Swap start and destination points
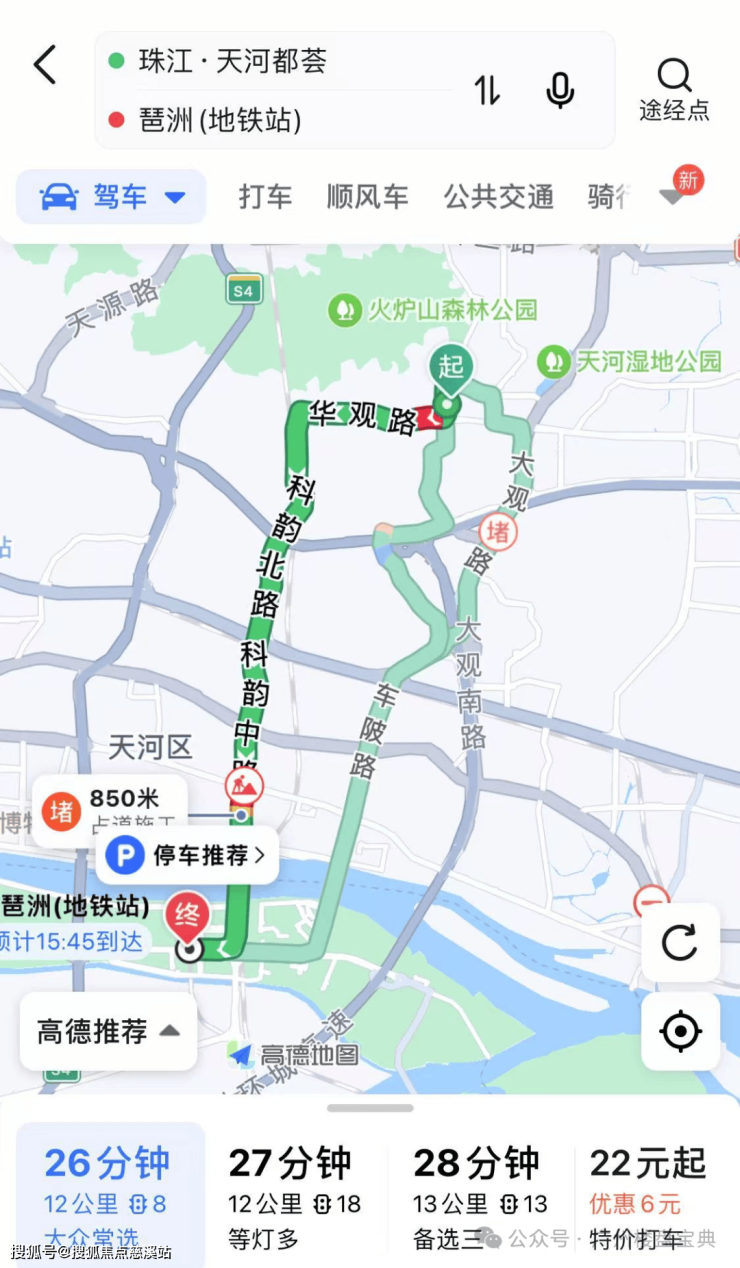Screen dimensions: 740x1268 [487, 91]
